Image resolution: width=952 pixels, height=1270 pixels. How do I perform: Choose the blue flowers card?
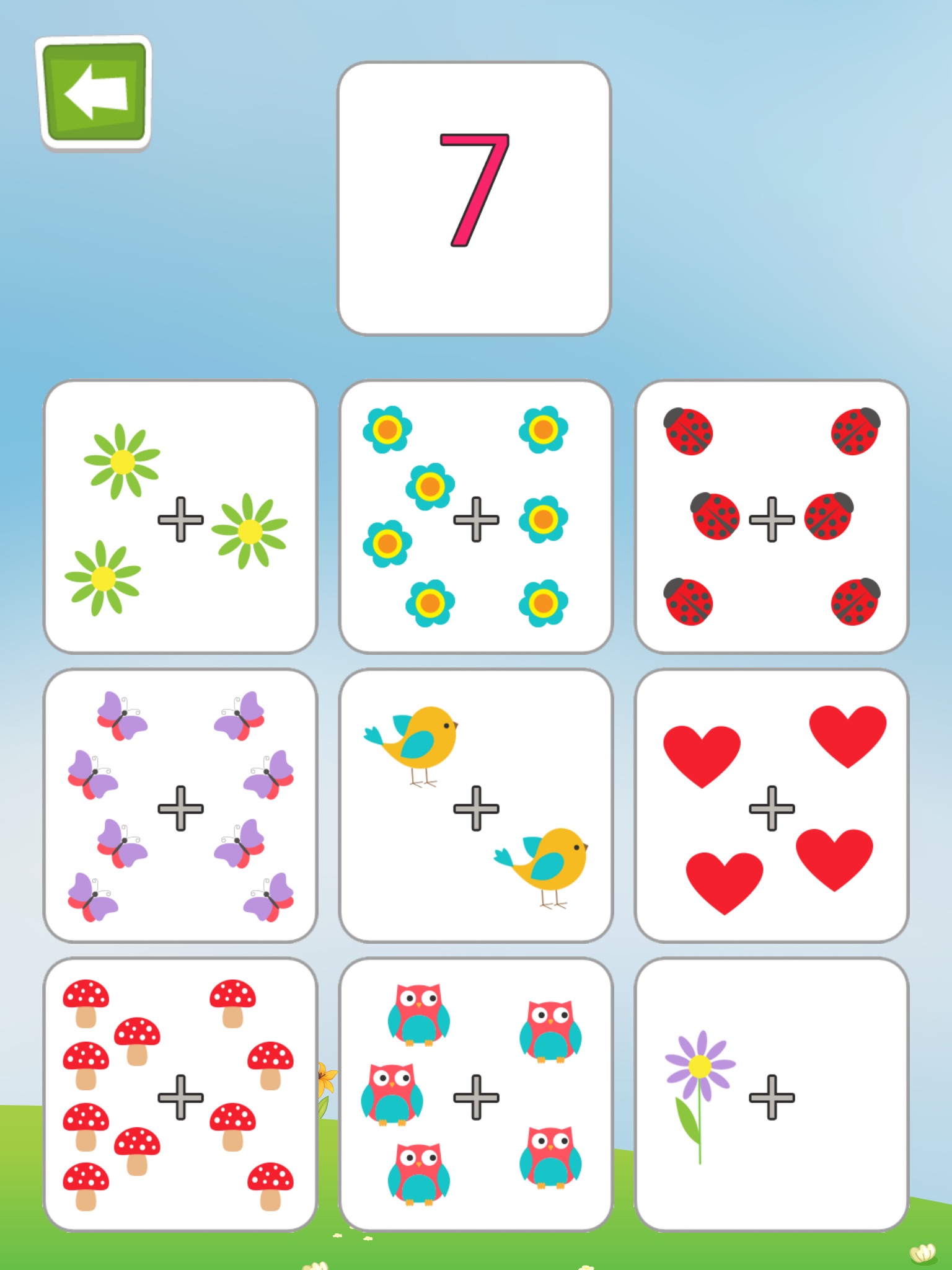(x=475, y=517)
